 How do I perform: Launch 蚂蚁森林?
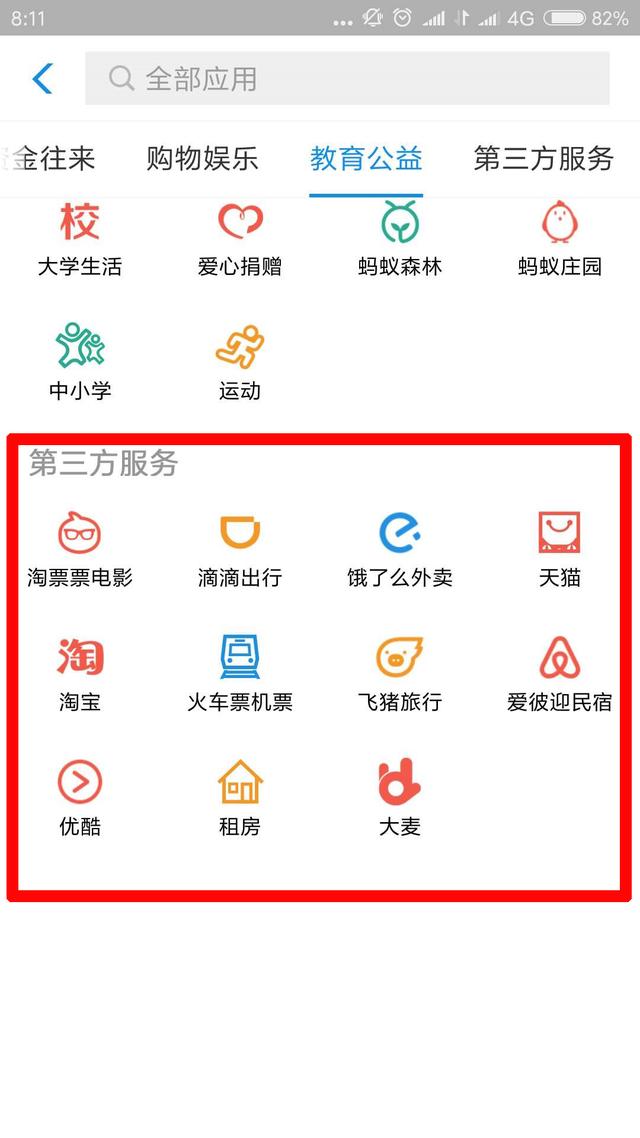(x=400, y=238)
